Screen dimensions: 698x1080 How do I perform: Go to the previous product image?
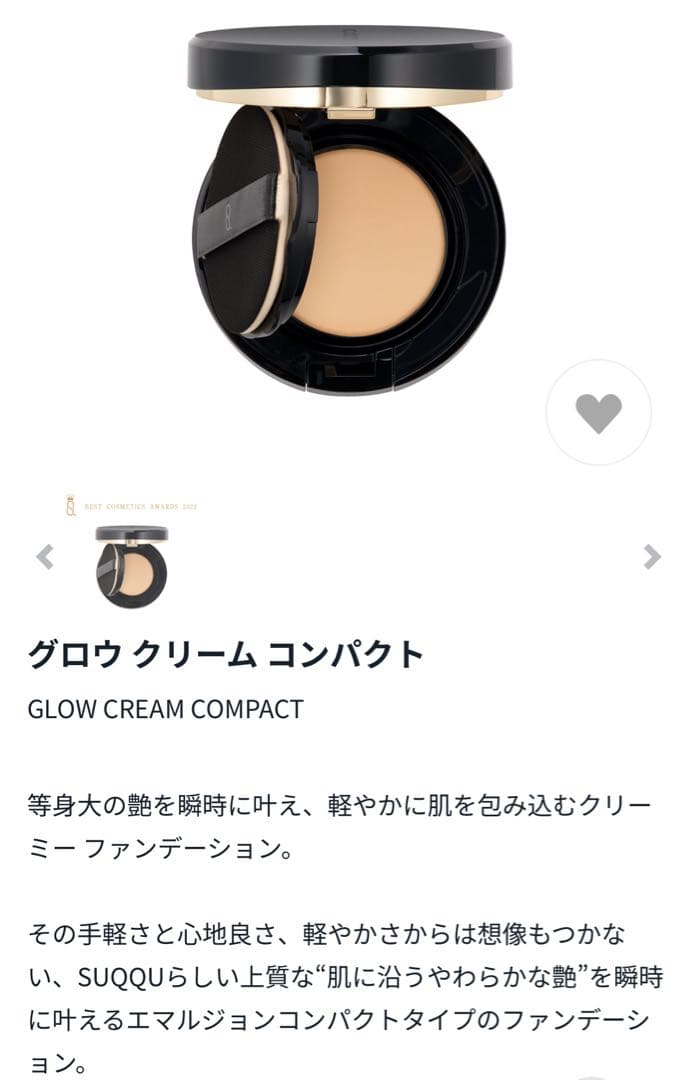45,557
